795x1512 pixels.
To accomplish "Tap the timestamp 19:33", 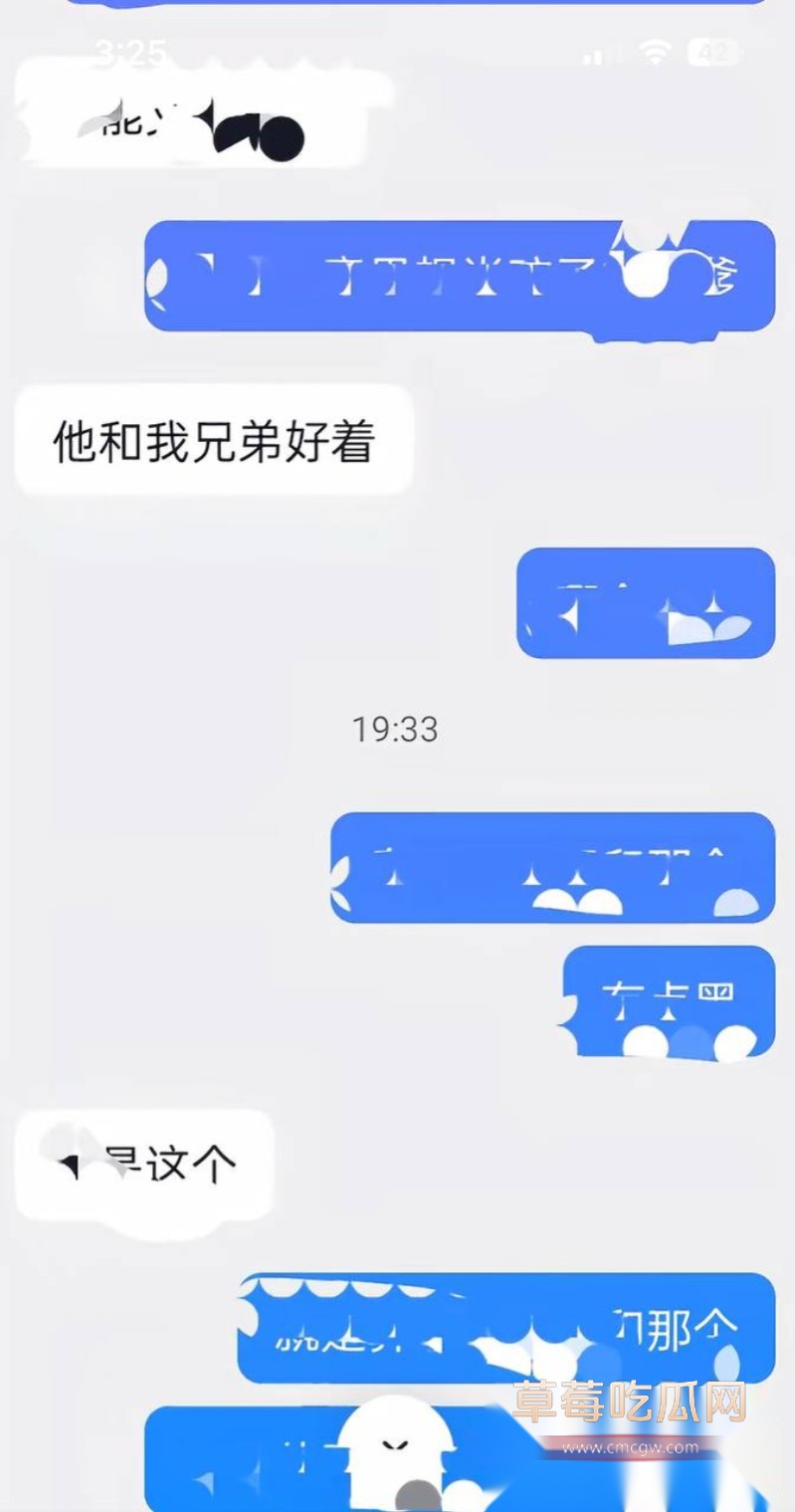I will (396, 730).
